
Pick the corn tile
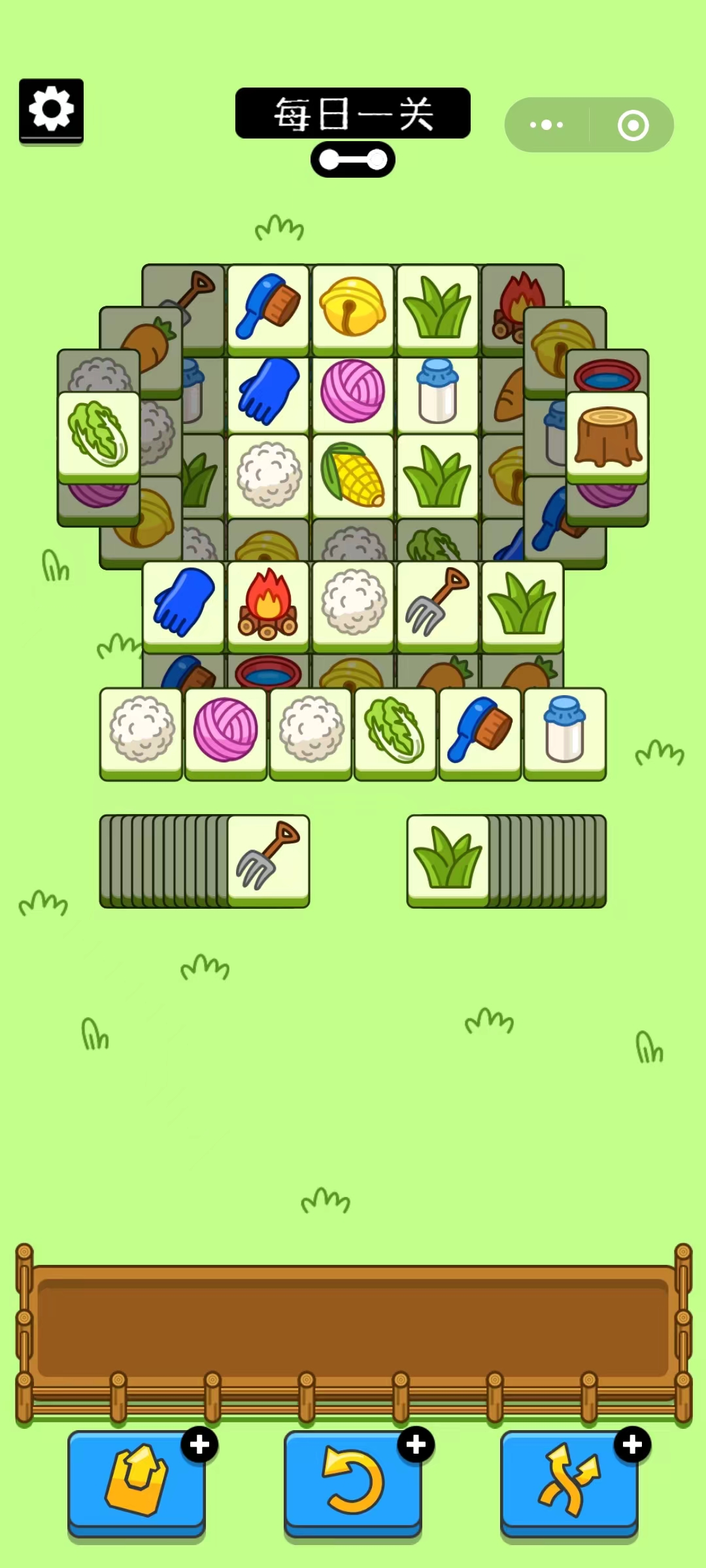pos(353,475)
